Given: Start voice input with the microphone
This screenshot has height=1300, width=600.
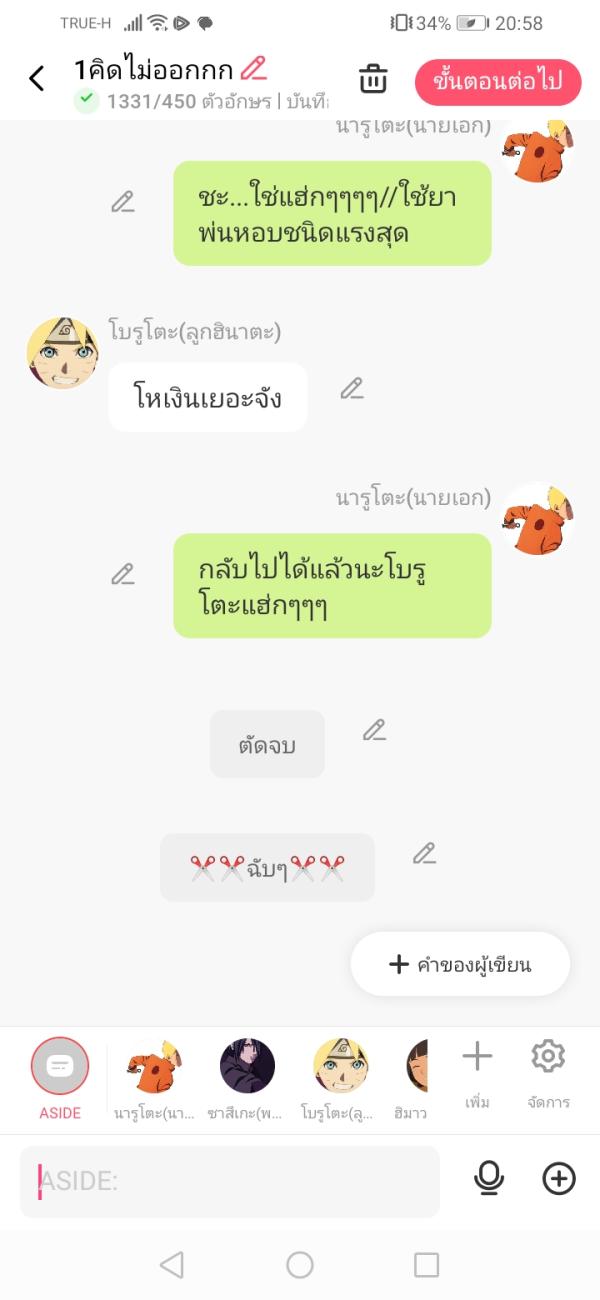Looking at the screenshot, I should click(488, 1179).
